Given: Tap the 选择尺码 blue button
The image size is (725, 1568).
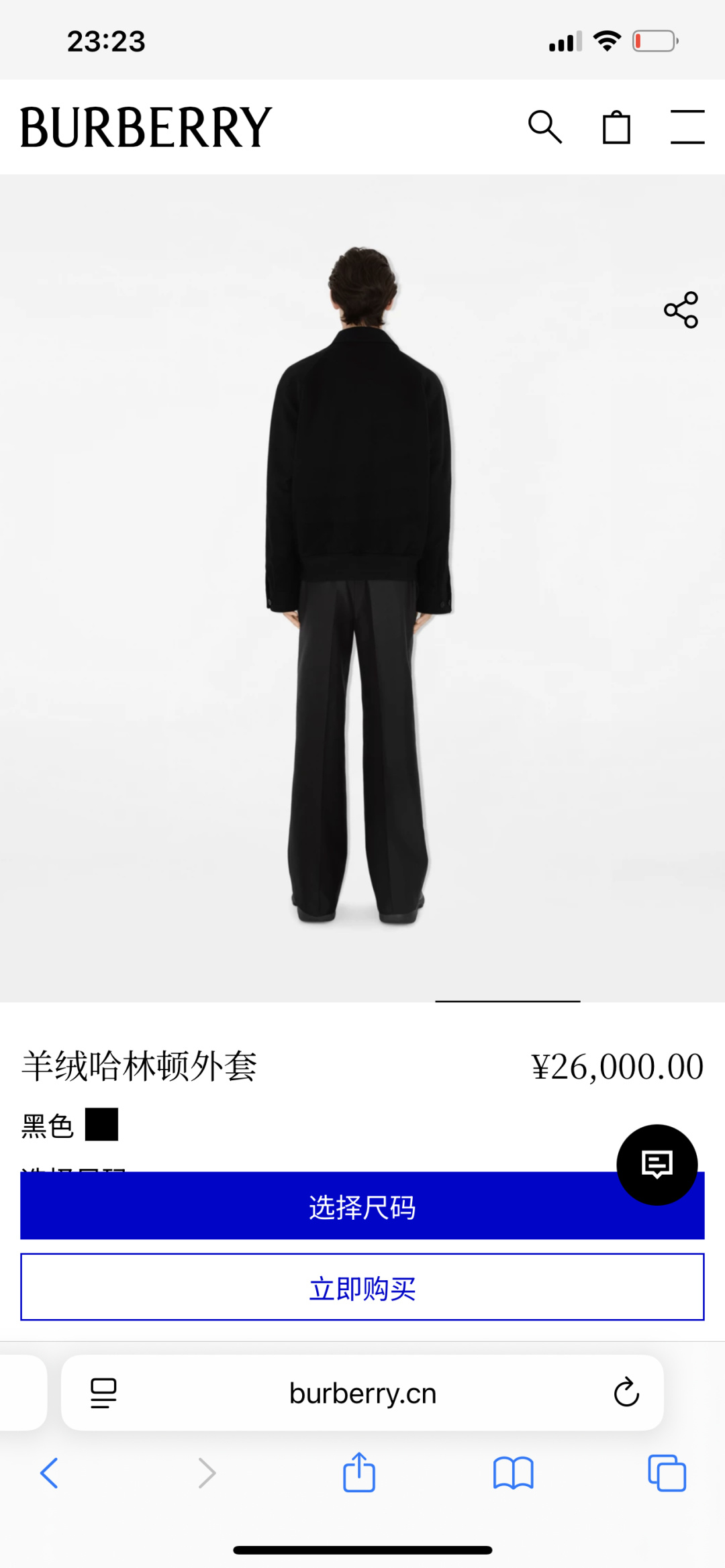Looking at the screenshot, I should click(362, 1208).
